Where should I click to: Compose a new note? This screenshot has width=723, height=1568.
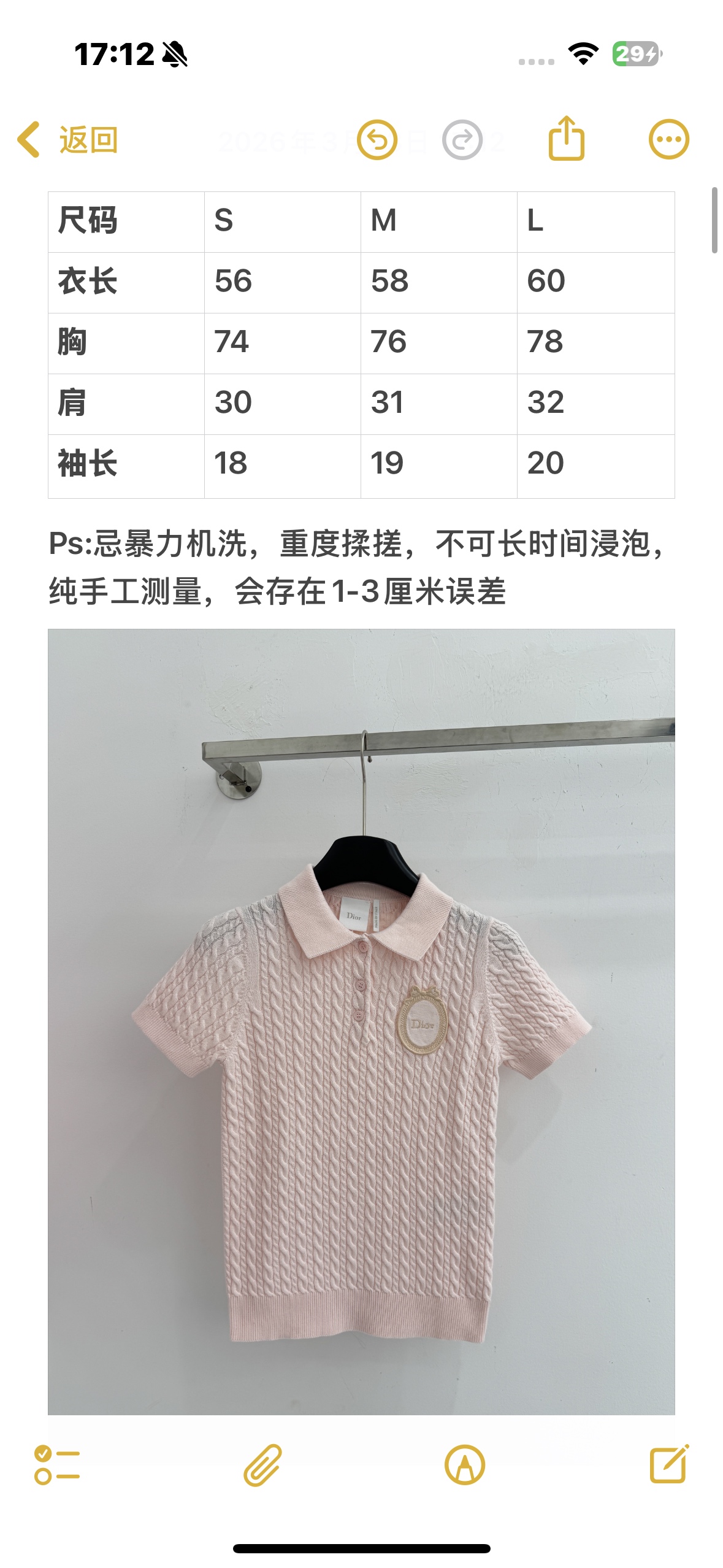(669, 1464)
